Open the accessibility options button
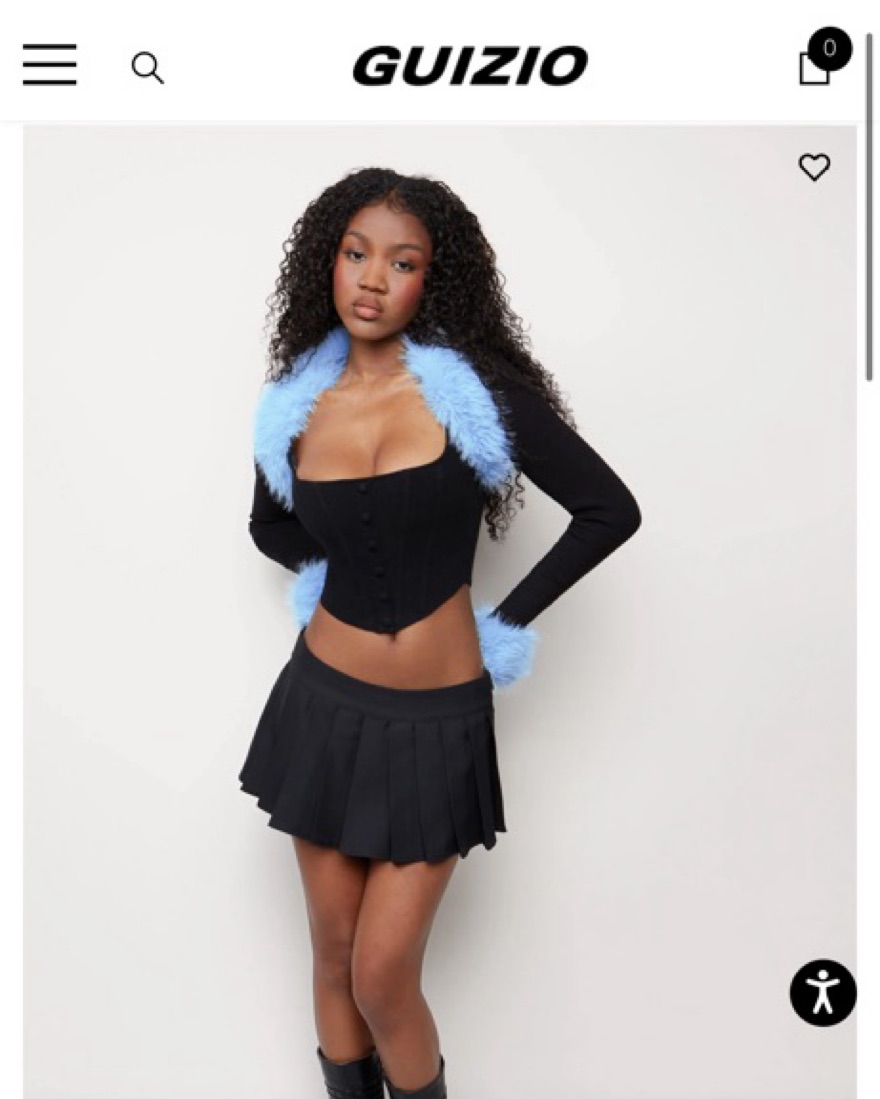Screen dimensions: 880x1099 823,993
